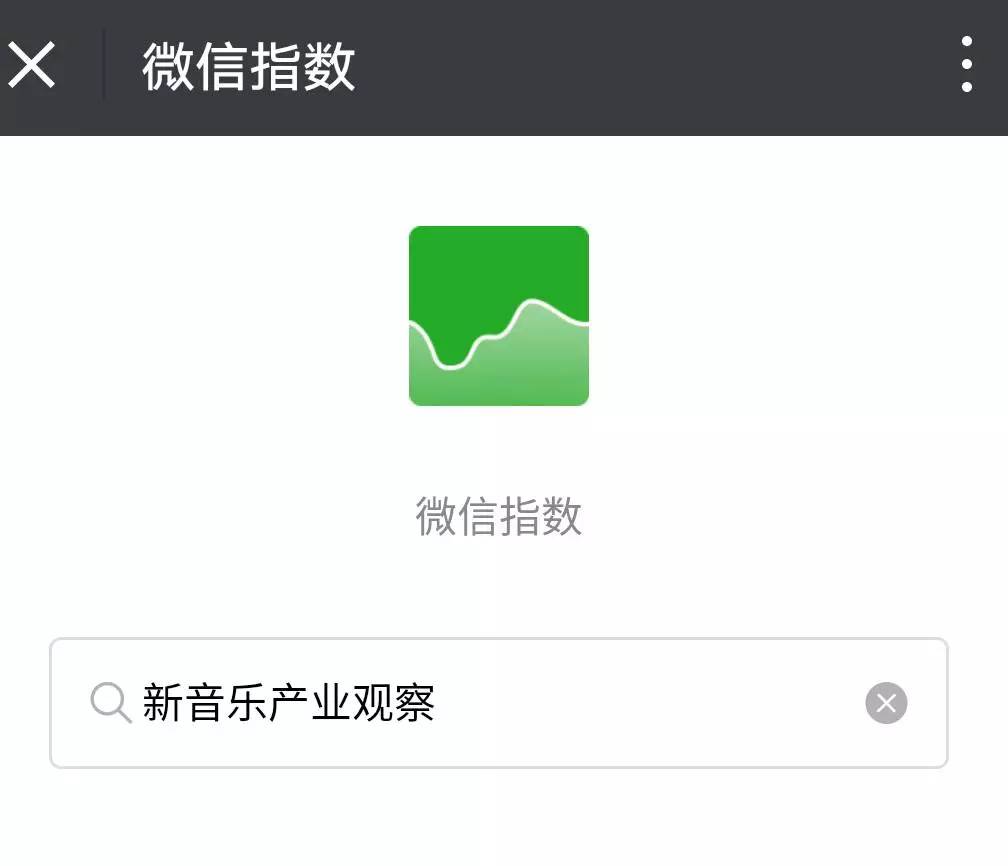Close the 微信指数 page
The width and height of the screenshot is (1008, 866).
tap(32, 66)
